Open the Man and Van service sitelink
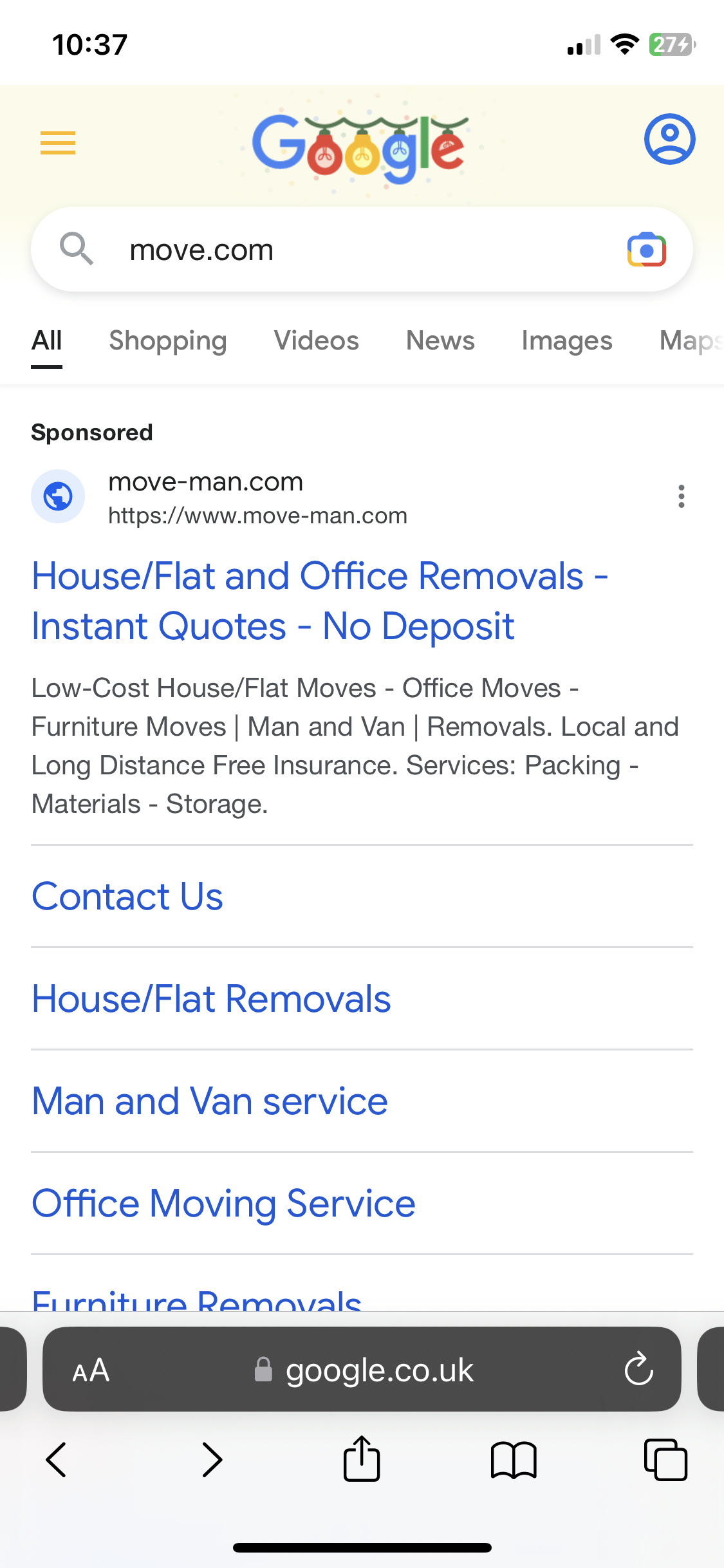The height and width of the screenshot is (1568, 724). pyautogui.click(x=210, y=1101)
